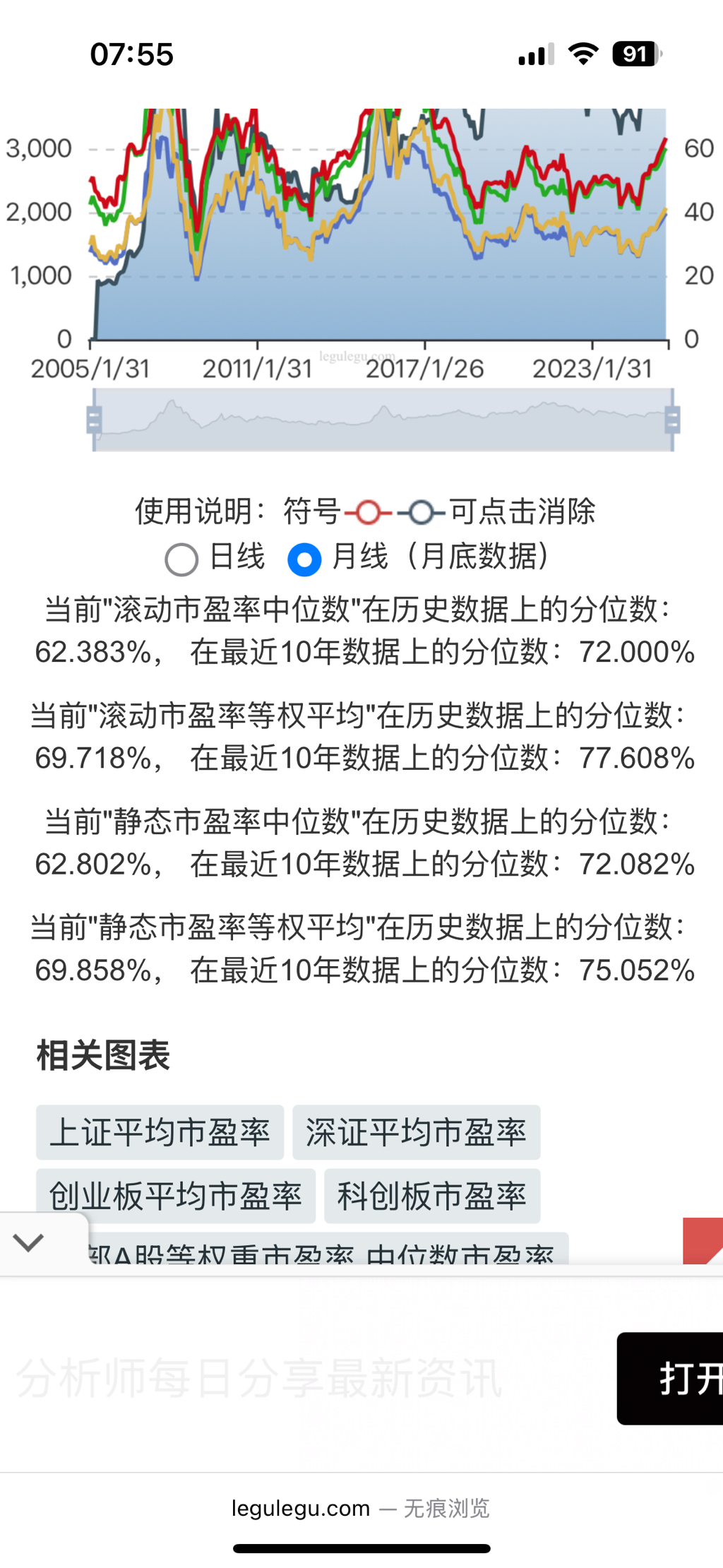Tap the right handle of chart range slider

672,420
